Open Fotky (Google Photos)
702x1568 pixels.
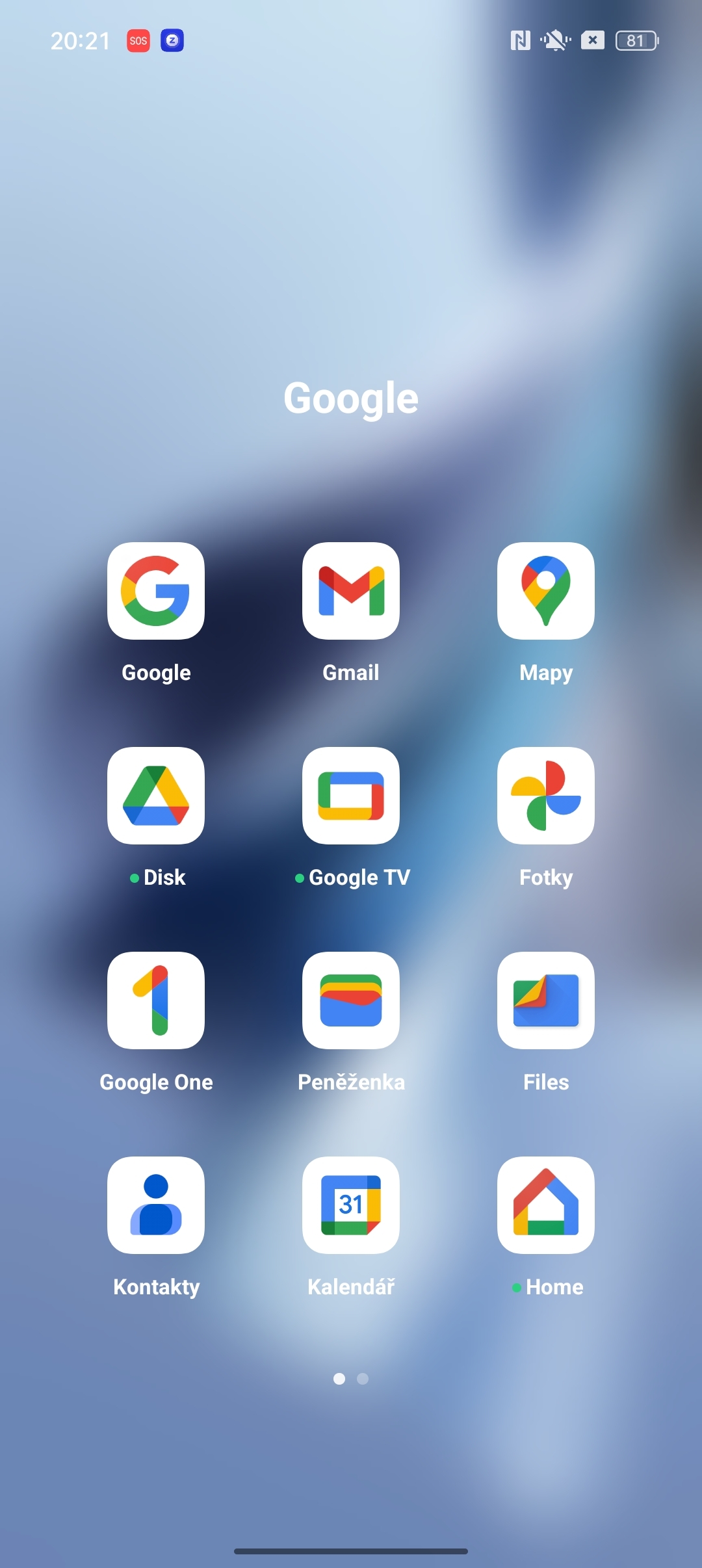[x=546, y=796]
